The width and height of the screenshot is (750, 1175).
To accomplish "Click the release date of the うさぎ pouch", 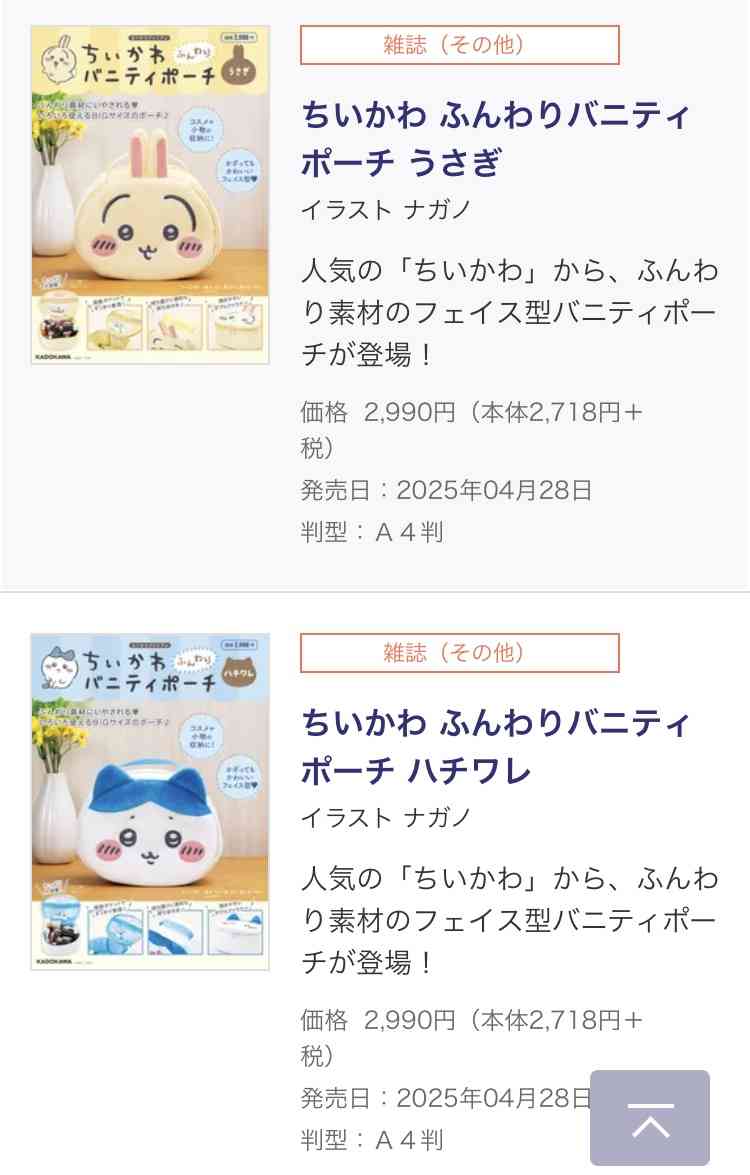I will point(445,490).
